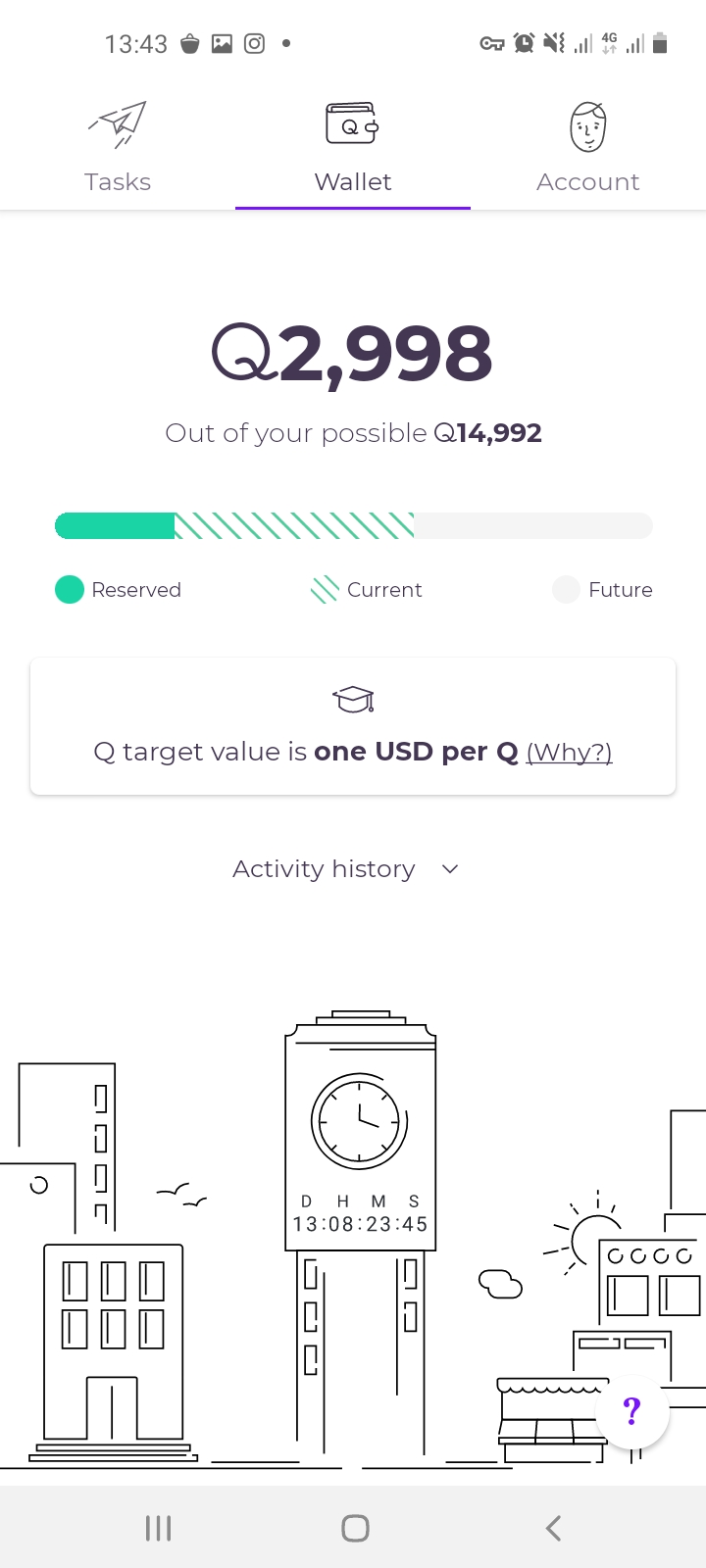
Task: Collapse the Q target value card
Action: [x=353, y=725]
